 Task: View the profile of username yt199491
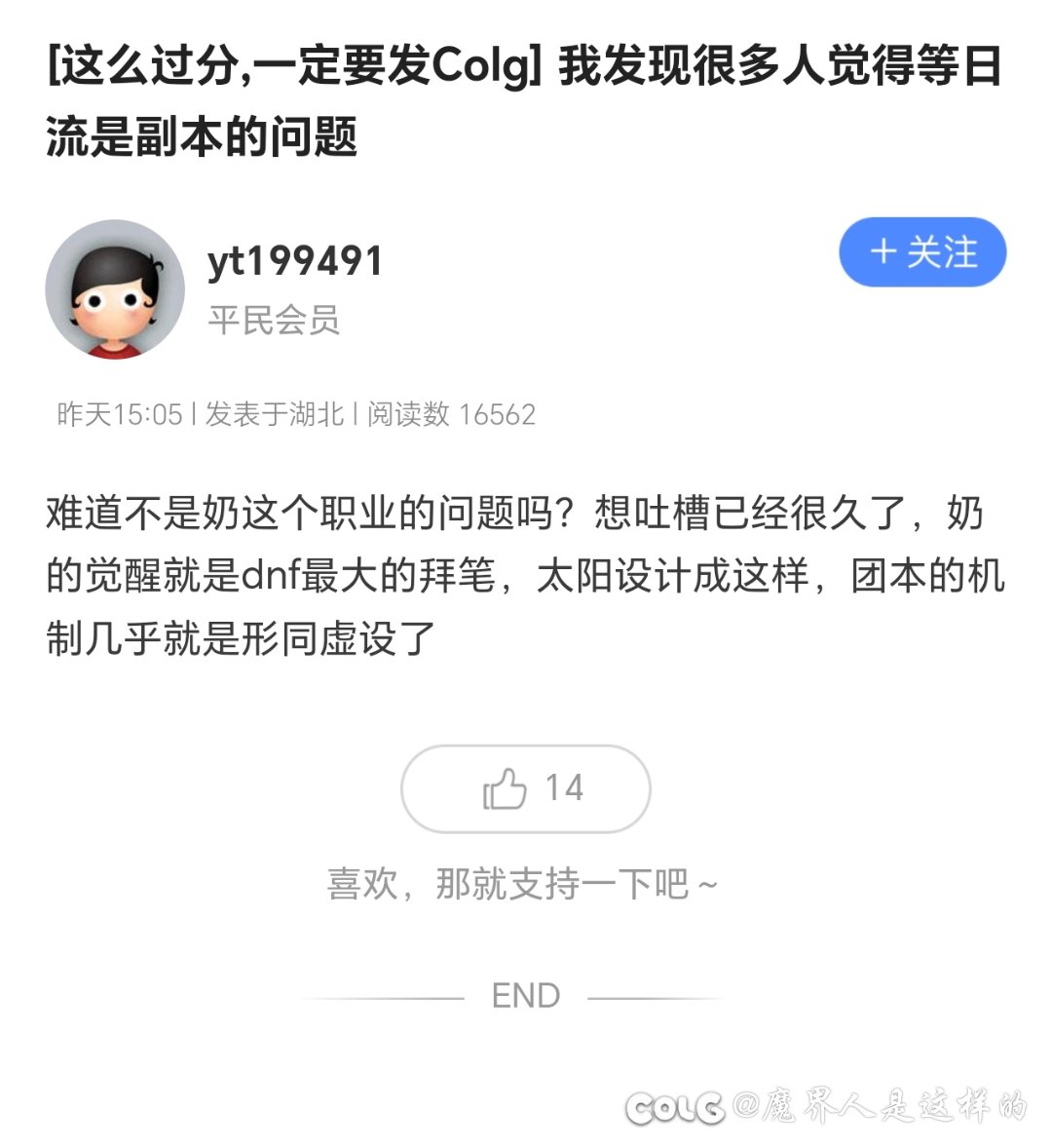[295, 261]
